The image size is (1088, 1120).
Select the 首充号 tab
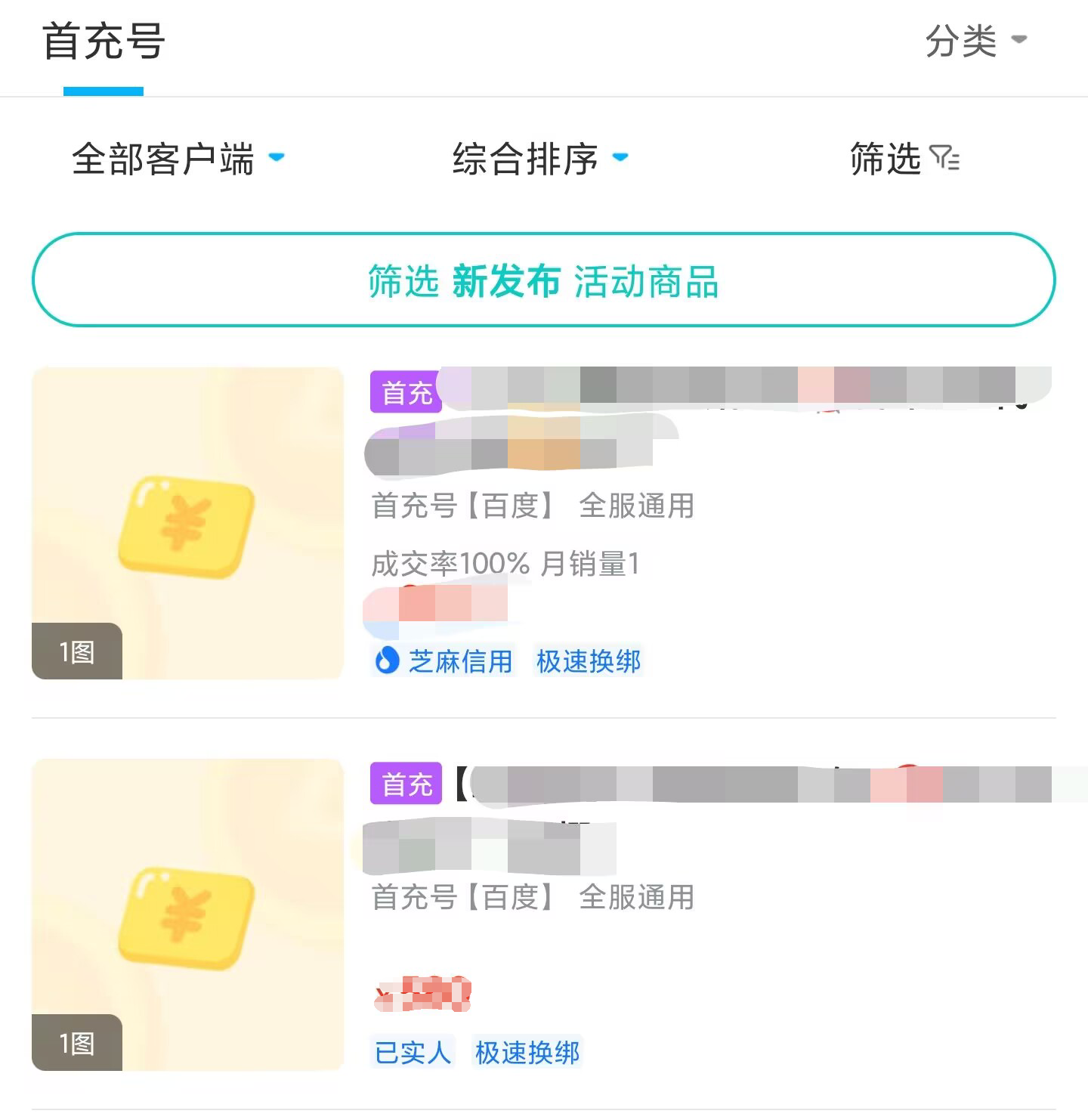click(x=104, y=42)
